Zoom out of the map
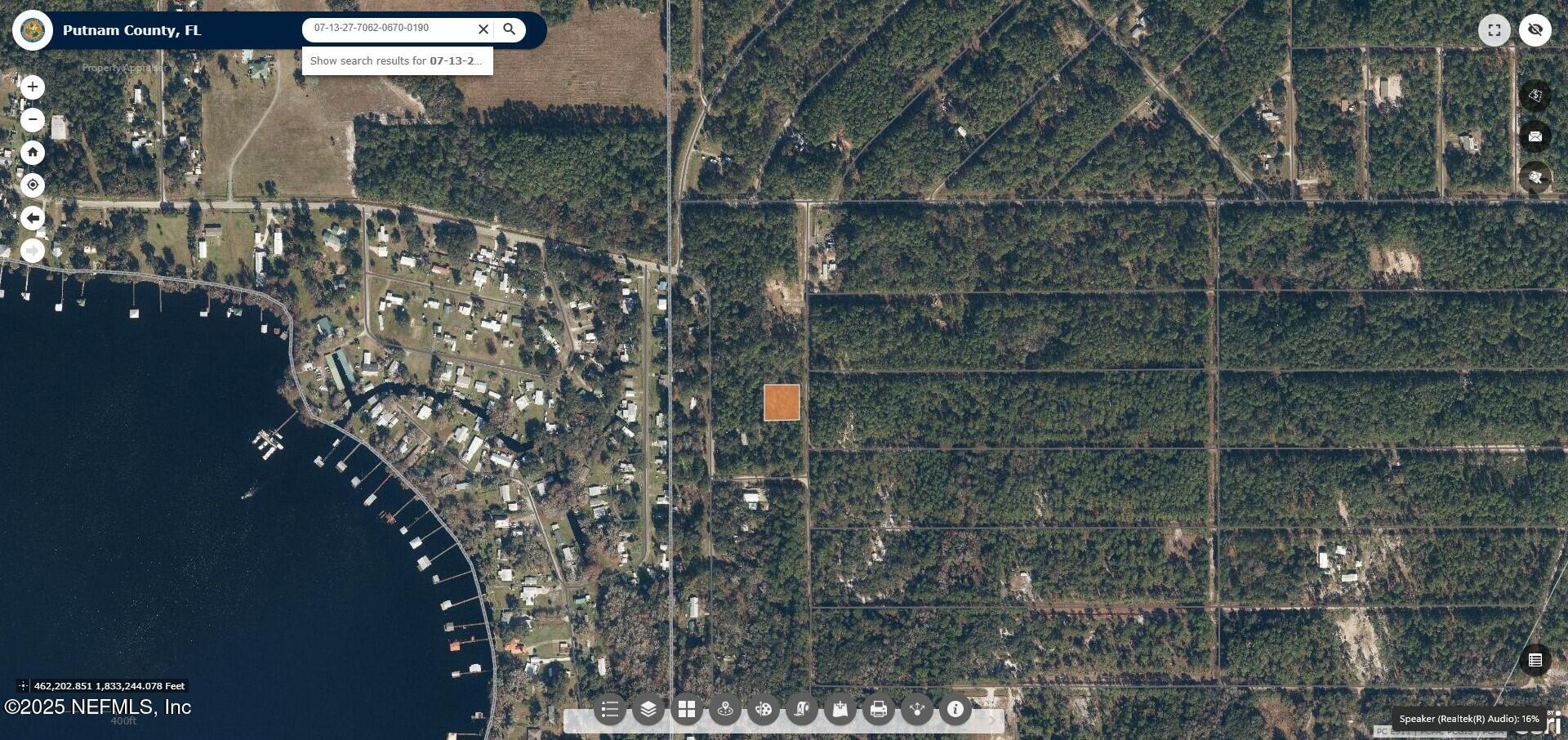1568x740 pixels. (x=33, y=119)
